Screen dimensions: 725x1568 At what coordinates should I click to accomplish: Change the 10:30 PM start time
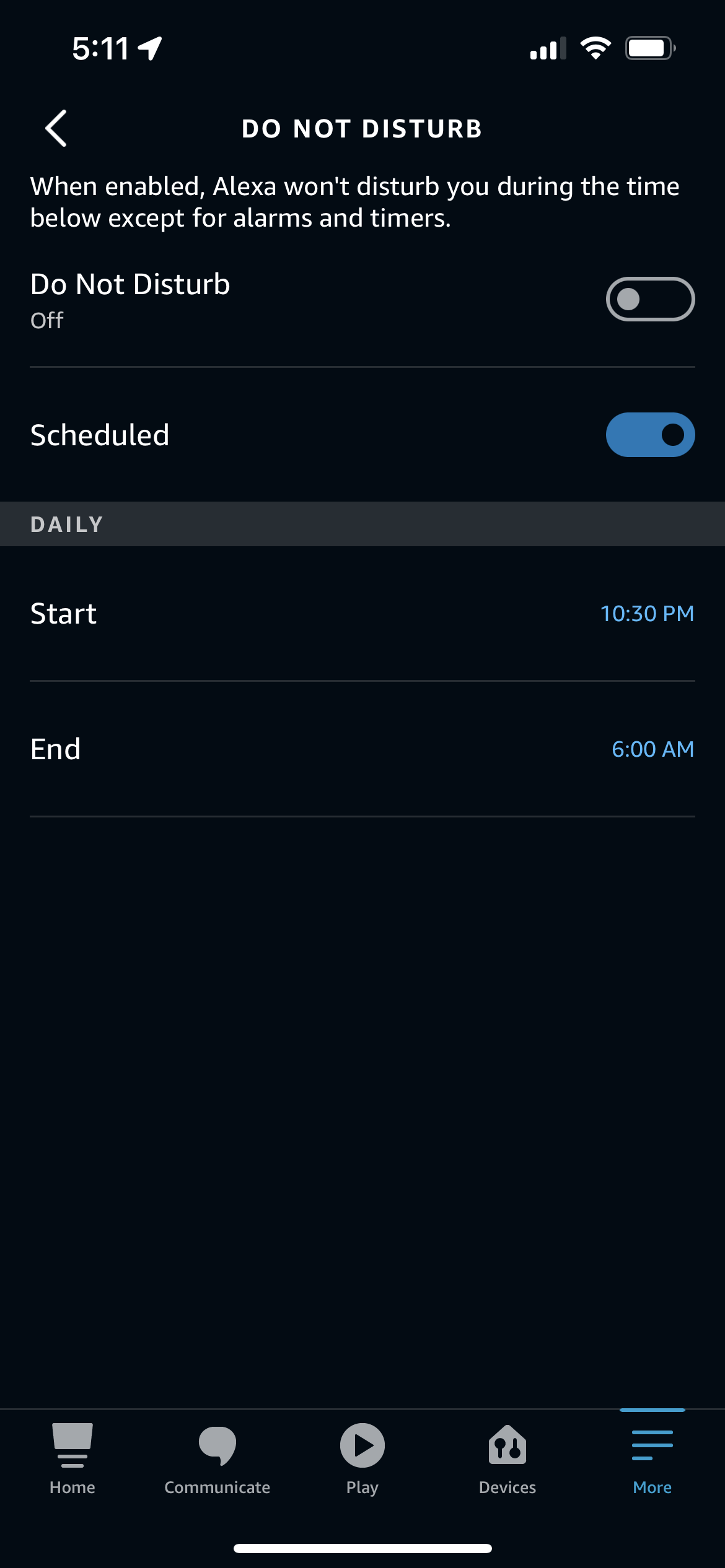(646, 614)
